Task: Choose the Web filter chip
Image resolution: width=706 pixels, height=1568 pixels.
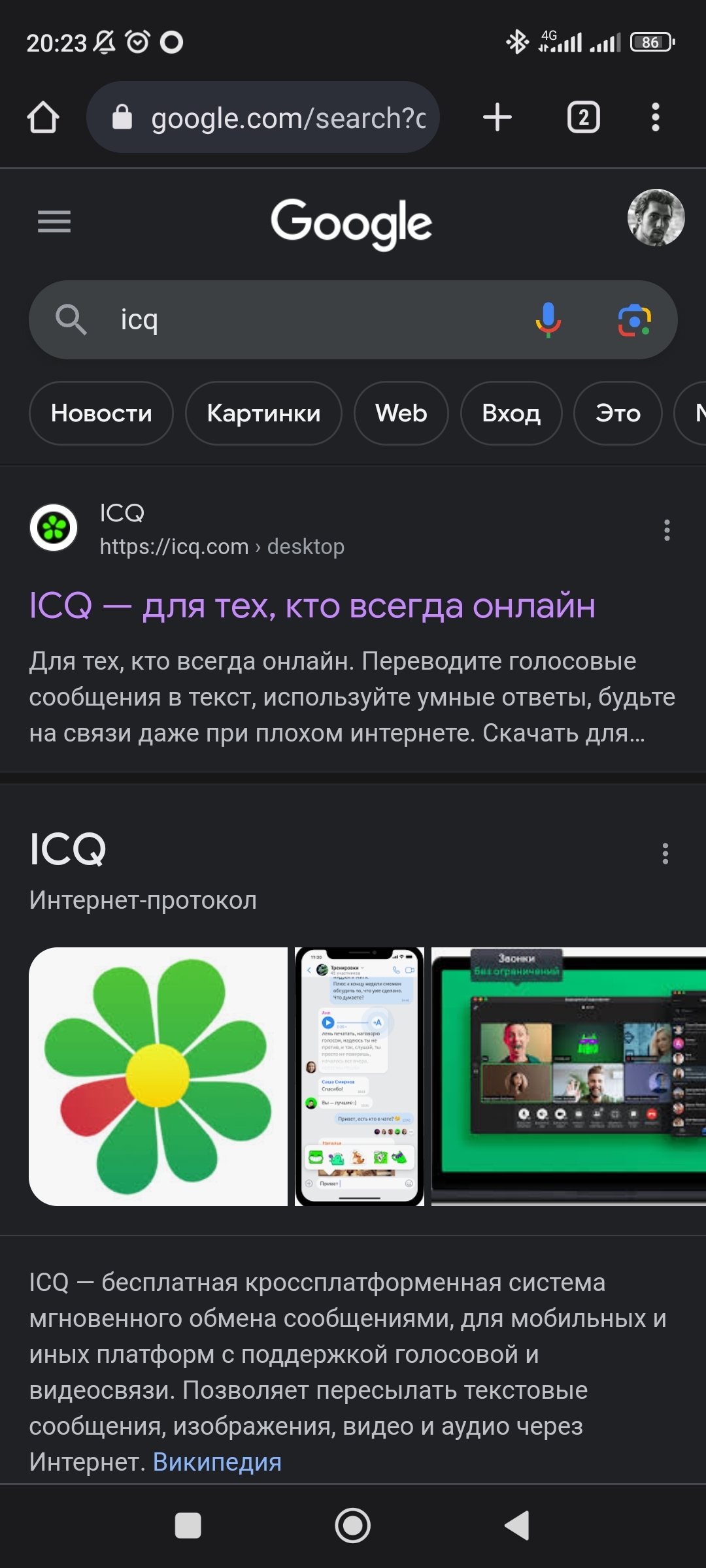Action: tap(401, 414)
